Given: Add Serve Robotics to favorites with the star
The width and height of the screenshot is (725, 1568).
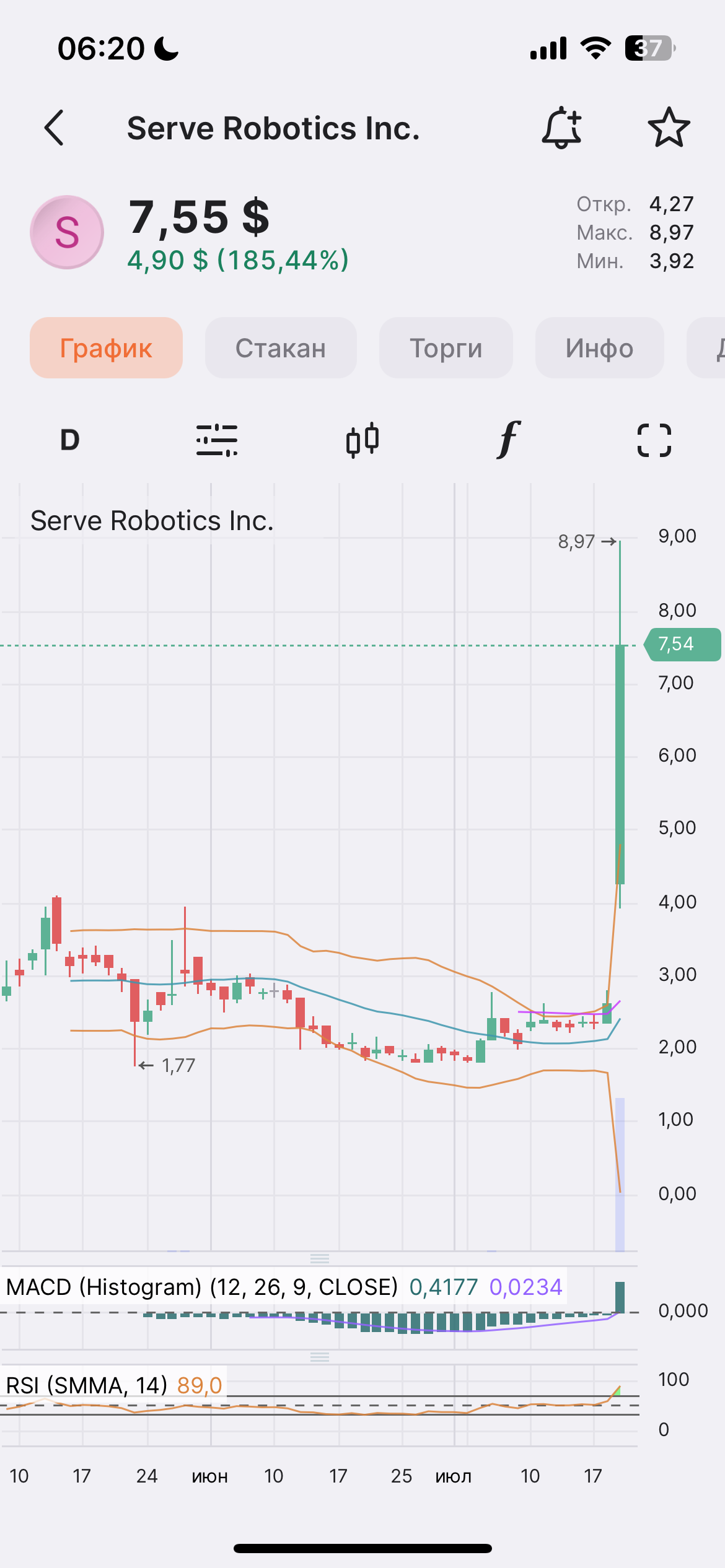Looking at the screenshot, I should (x=669, y=128).
